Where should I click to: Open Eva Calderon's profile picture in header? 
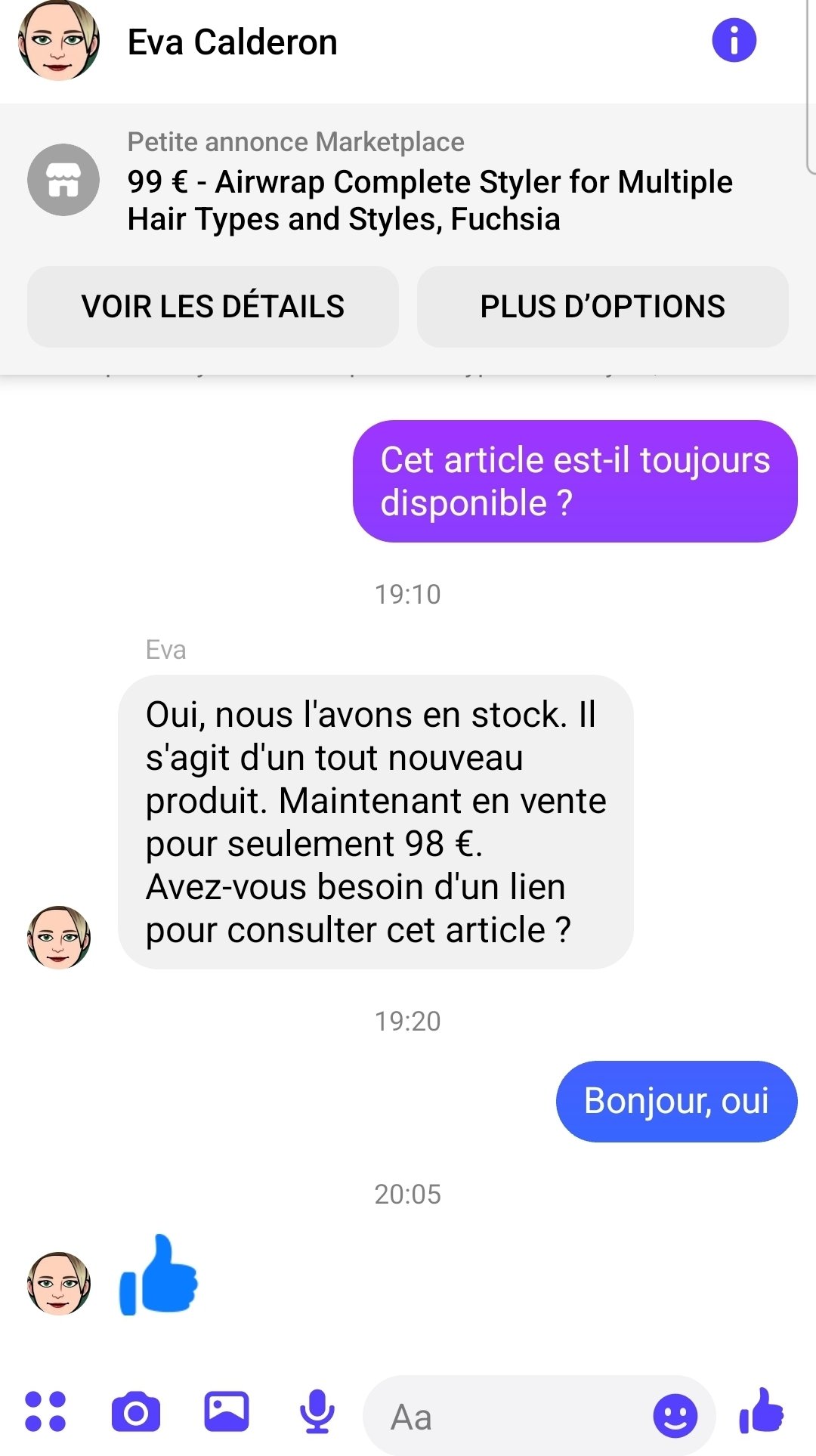59,42
